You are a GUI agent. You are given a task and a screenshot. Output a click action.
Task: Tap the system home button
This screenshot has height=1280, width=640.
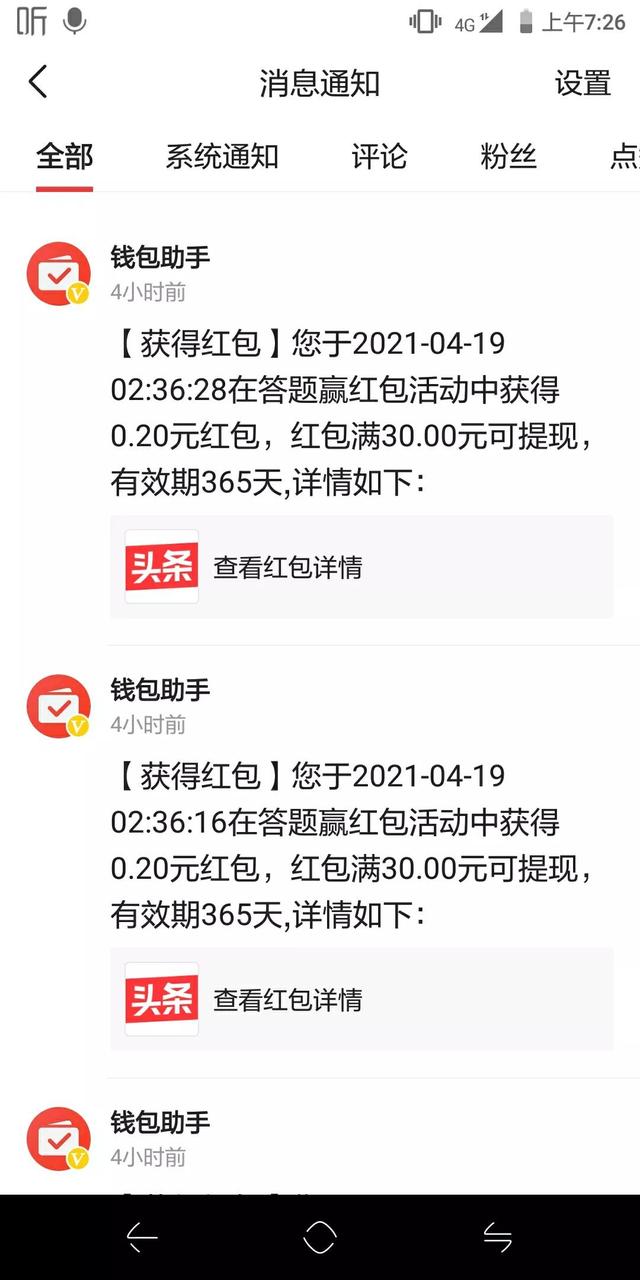tap(320, 1237)
